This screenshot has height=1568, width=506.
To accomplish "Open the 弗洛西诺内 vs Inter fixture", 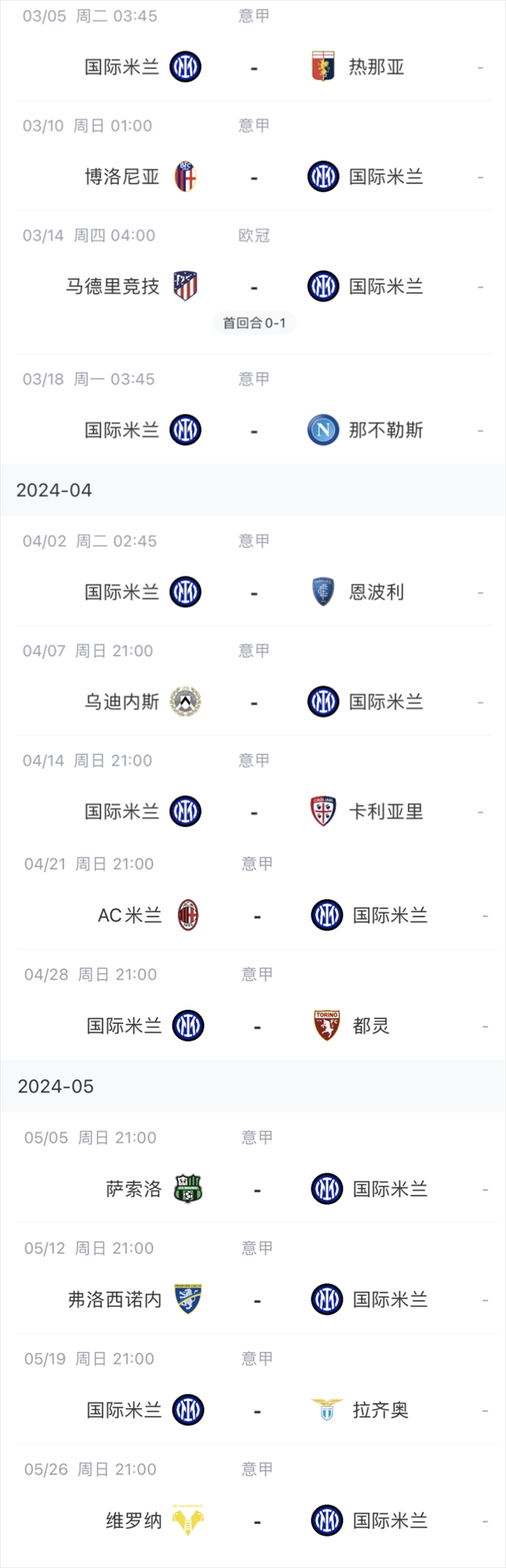I will (x=256, y=1300).
